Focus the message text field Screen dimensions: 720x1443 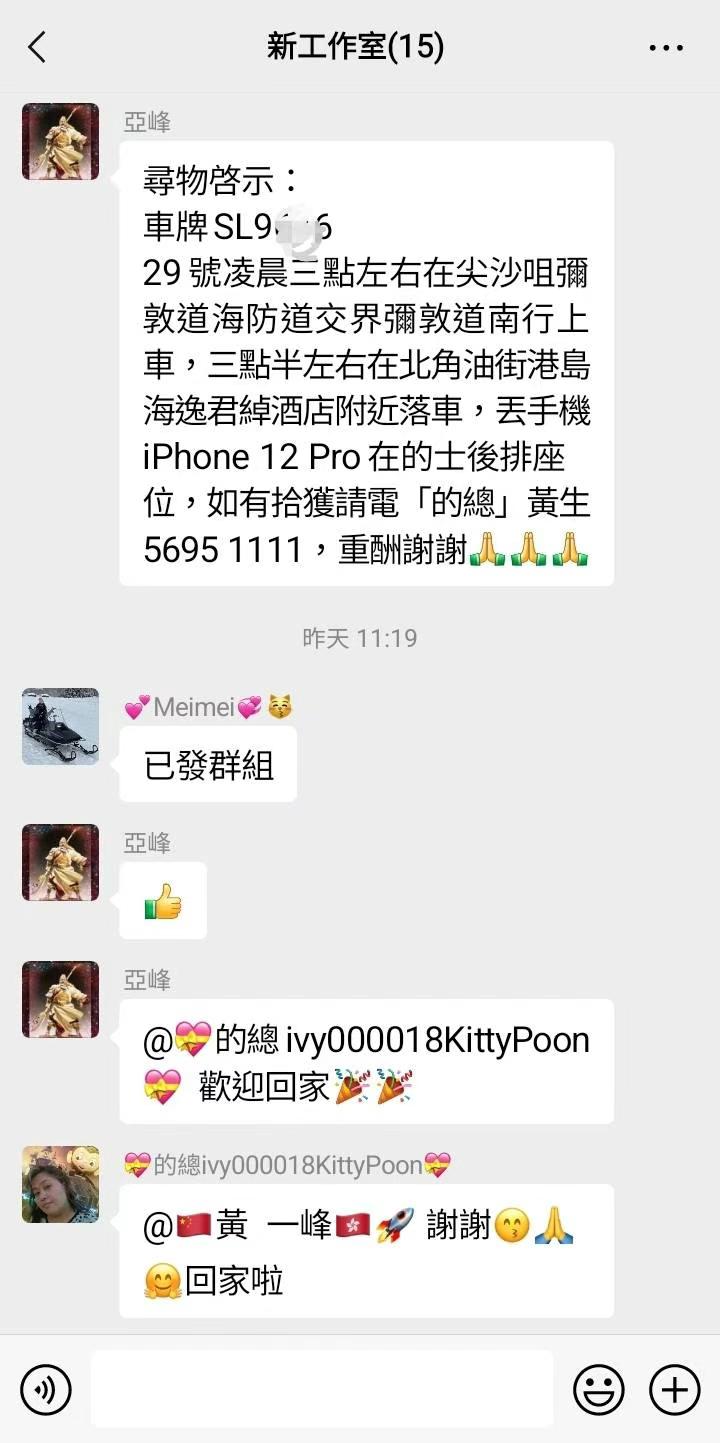(x=322, y=1389)
